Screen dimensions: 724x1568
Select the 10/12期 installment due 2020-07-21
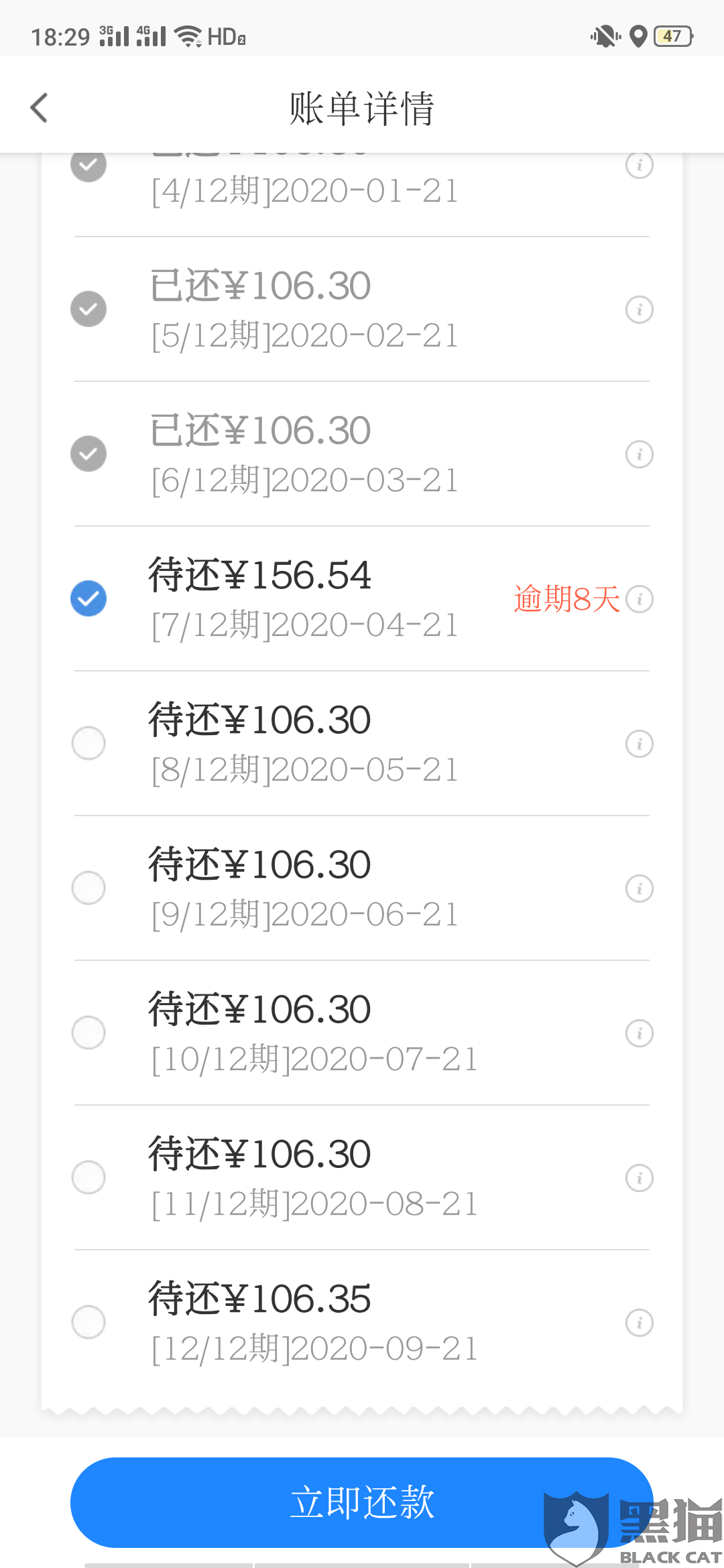88,1033
